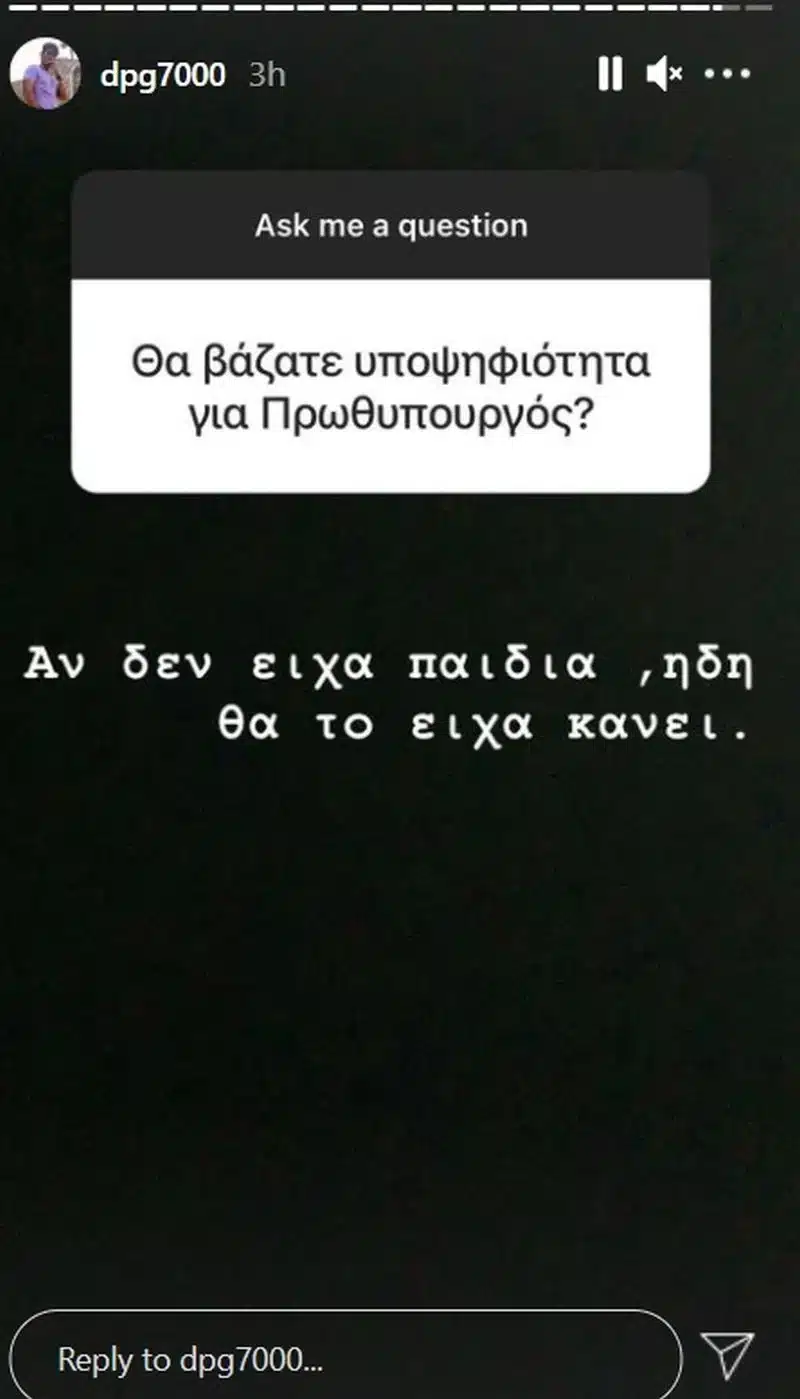800x1399 pixels.
Task: Open the dpg7000 username link
Action: coord(163,75)
